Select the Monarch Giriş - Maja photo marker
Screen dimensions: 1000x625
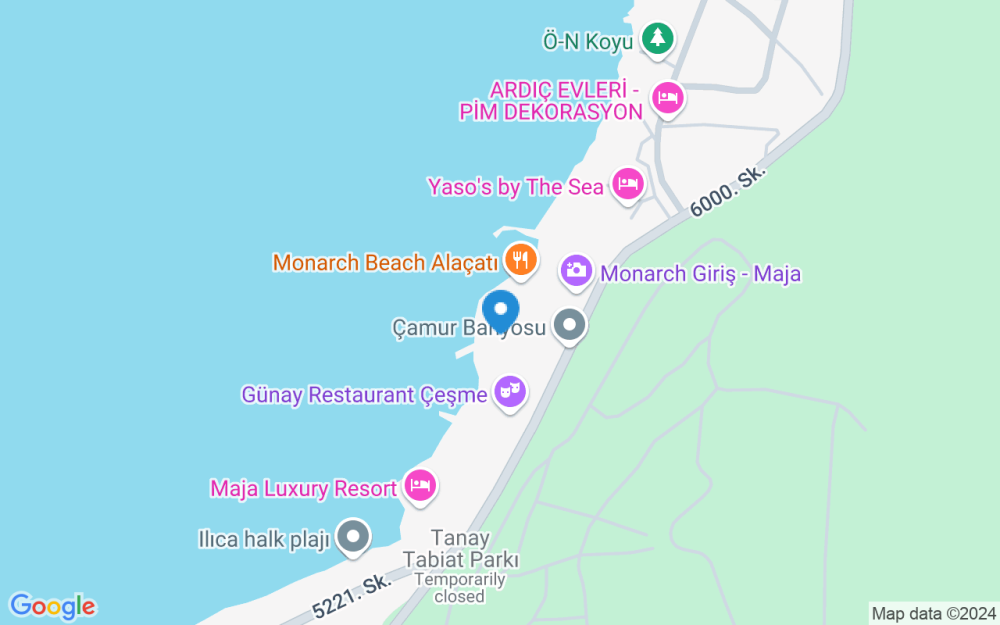(576, 269)
